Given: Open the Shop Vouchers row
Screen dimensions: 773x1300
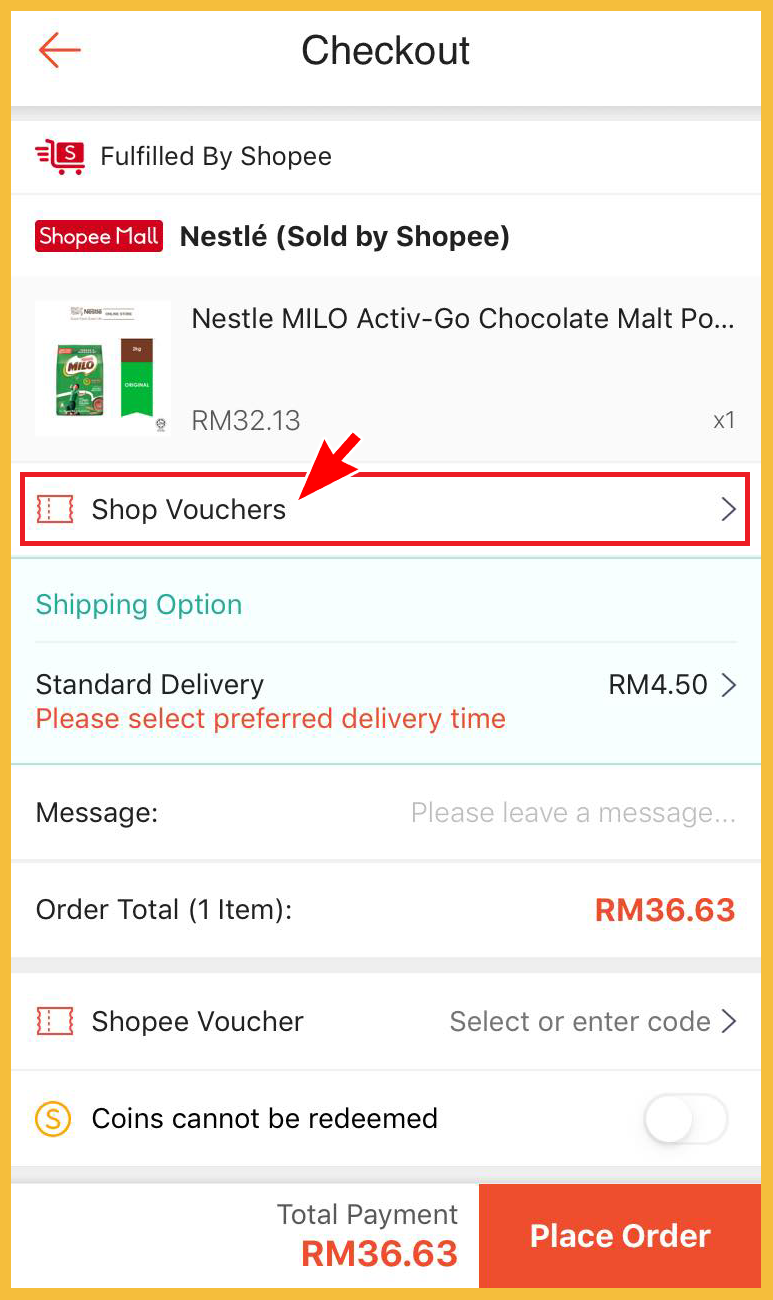Looking at the screenshot, I should [386, 510].
